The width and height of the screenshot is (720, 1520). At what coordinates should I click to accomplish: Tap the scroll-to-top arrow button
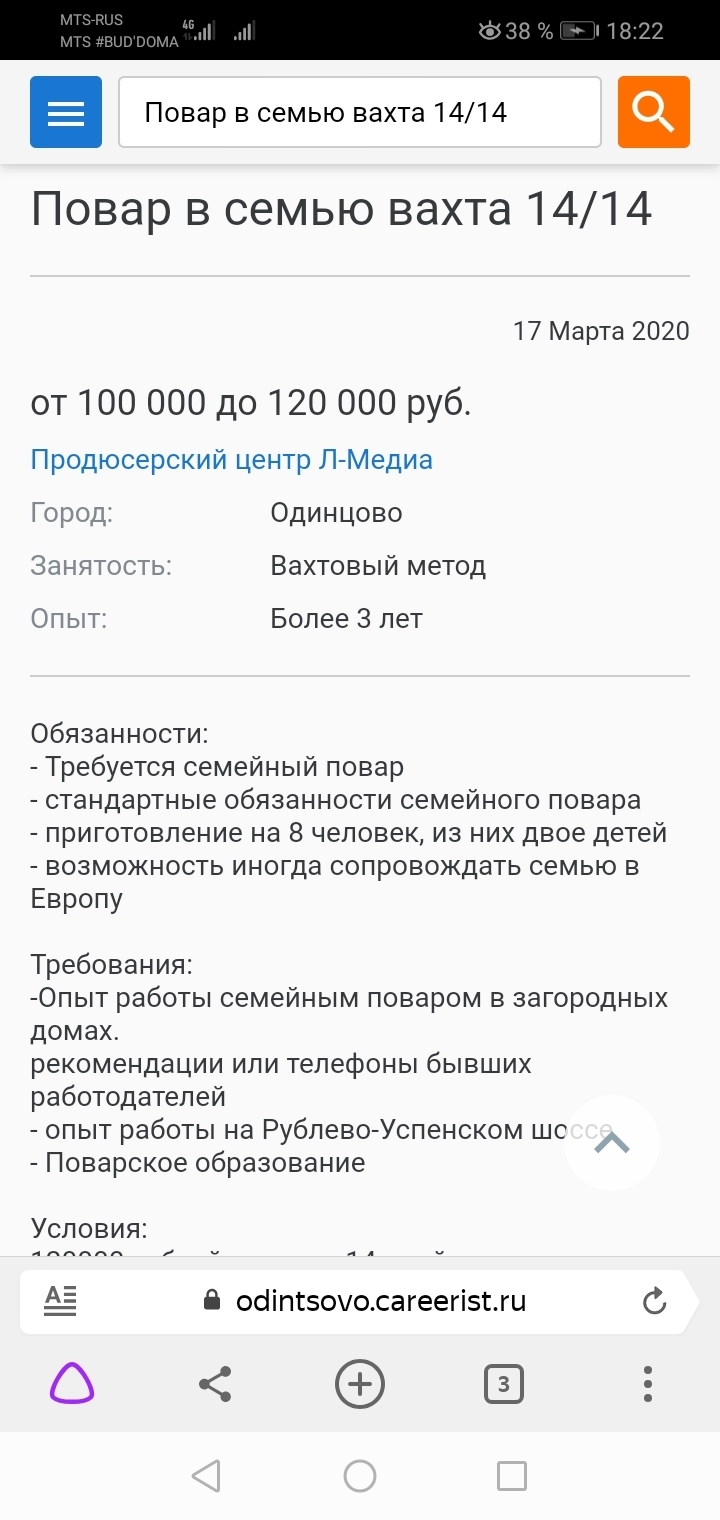[611, 1142]
